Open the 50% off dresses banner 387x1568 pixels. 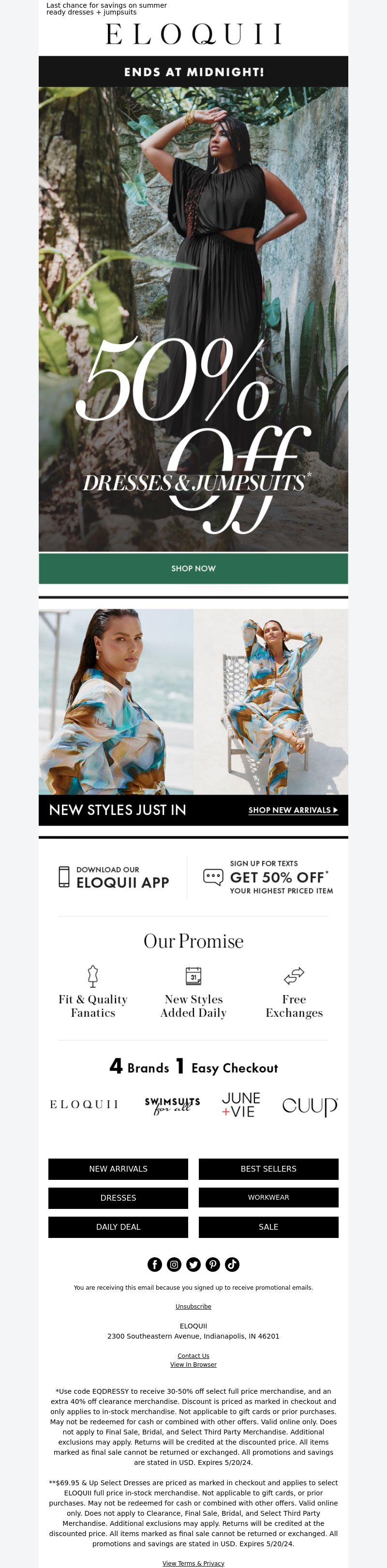pyautogui.click(x=193, y=318)
